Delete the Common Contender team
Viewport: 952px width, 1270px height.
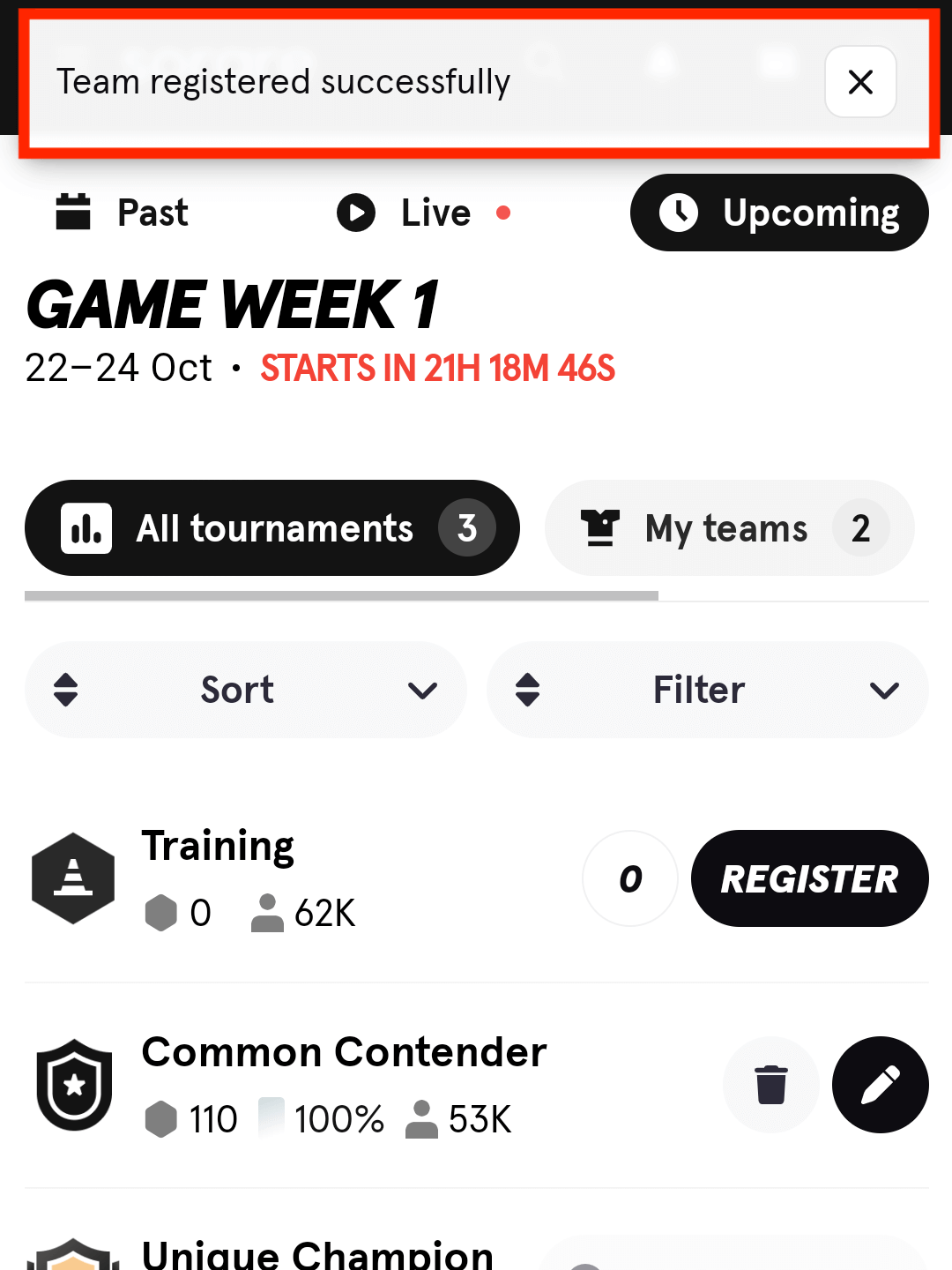click(771, 1085)
